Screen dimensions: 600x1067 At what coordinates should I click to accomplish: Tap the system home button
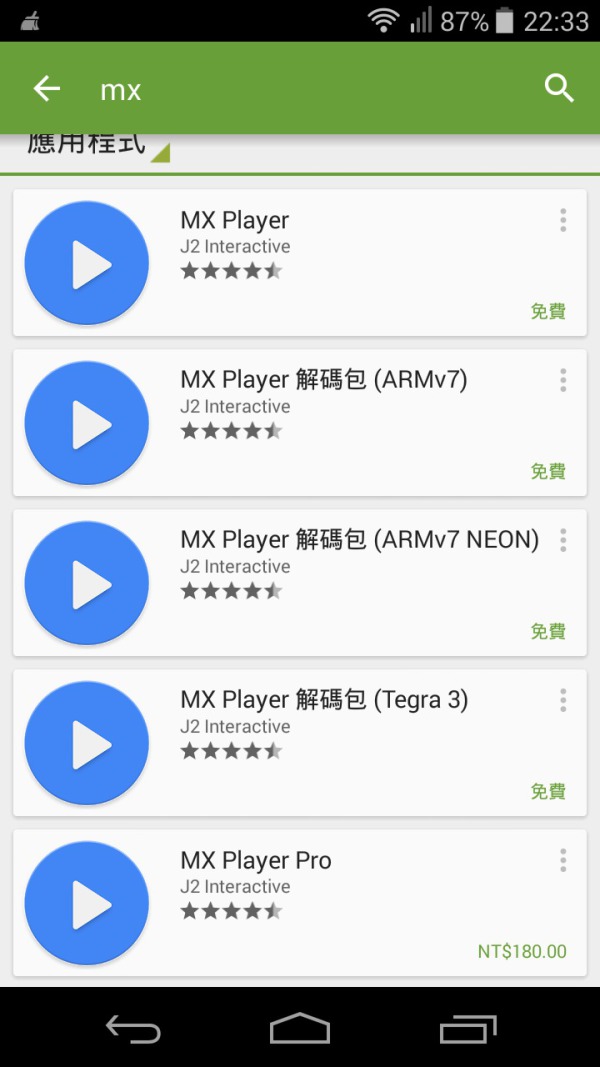coord(300,1028)
